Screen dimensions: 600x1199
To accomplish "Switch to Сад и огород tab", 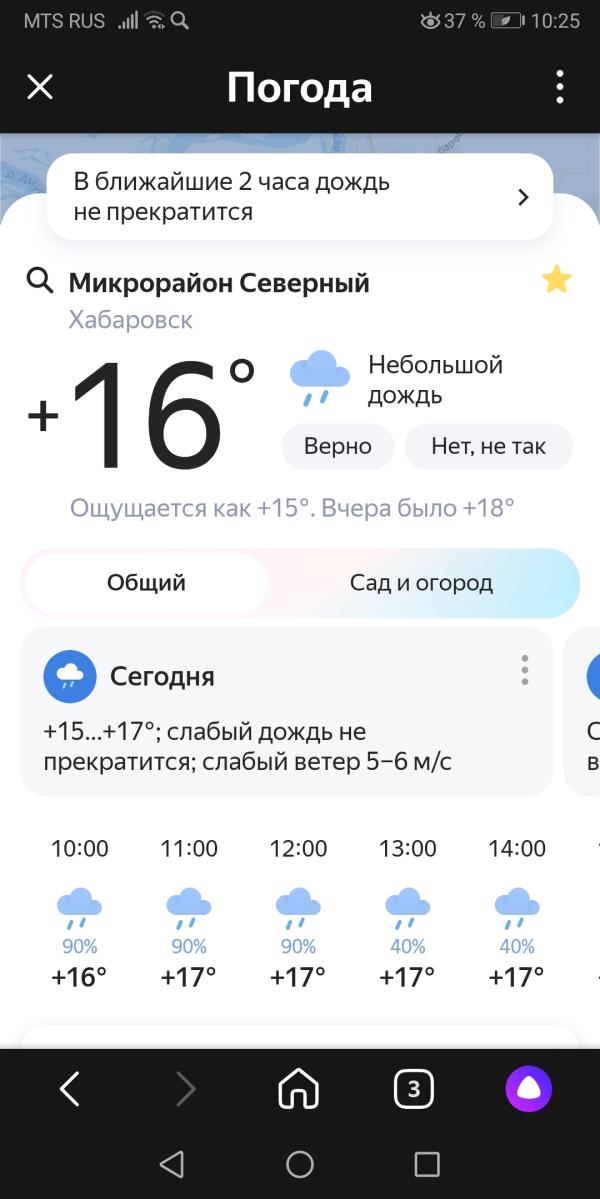I will (x=421, y=583).
